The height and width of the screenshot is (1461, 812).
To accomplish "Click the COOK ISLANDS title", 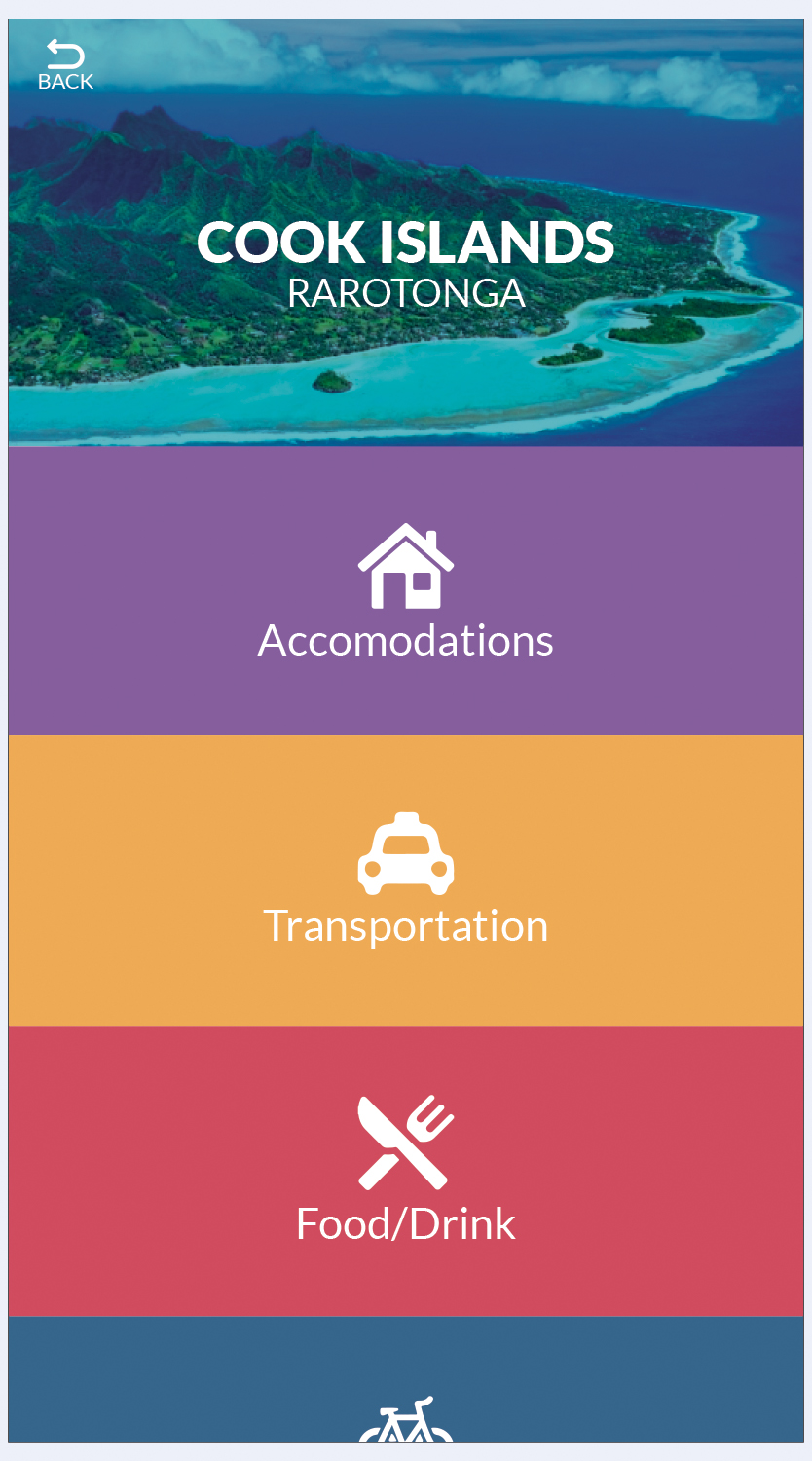I will coord(406,243).
